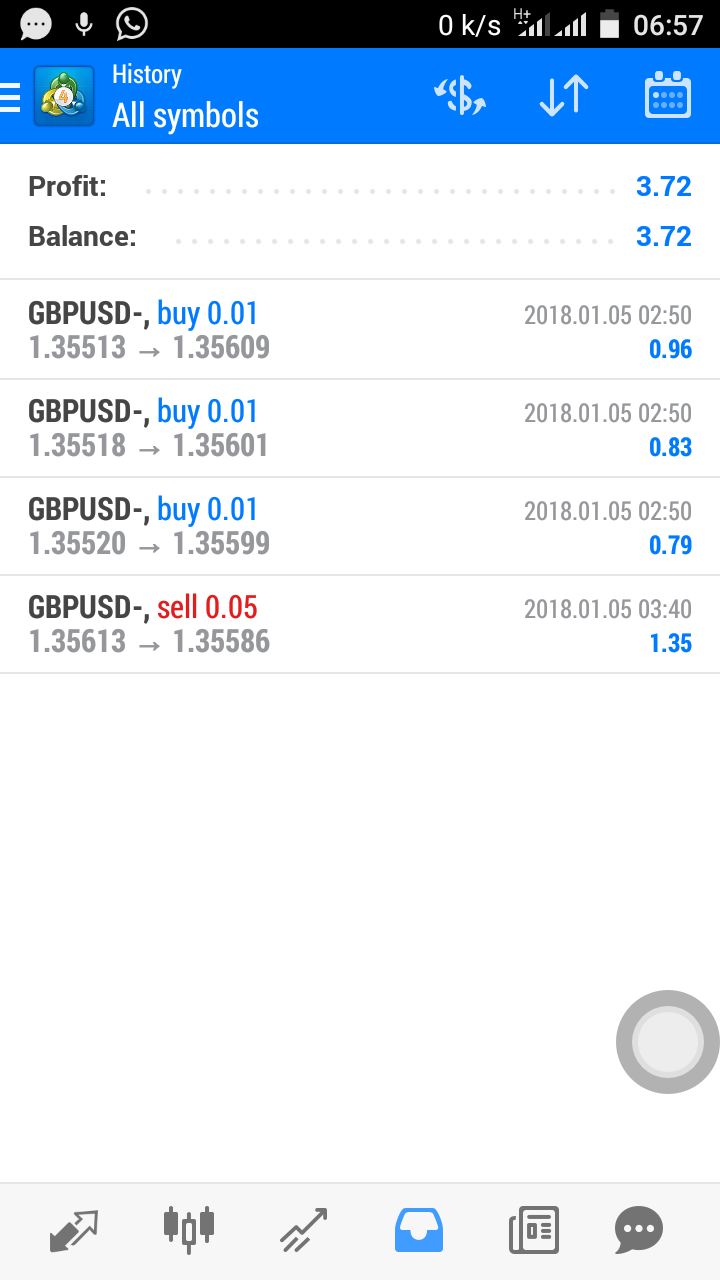This screenshot has height=1280, width=720.
Task: Open the chat messages tab
Action: click(x=639, y=1230)
